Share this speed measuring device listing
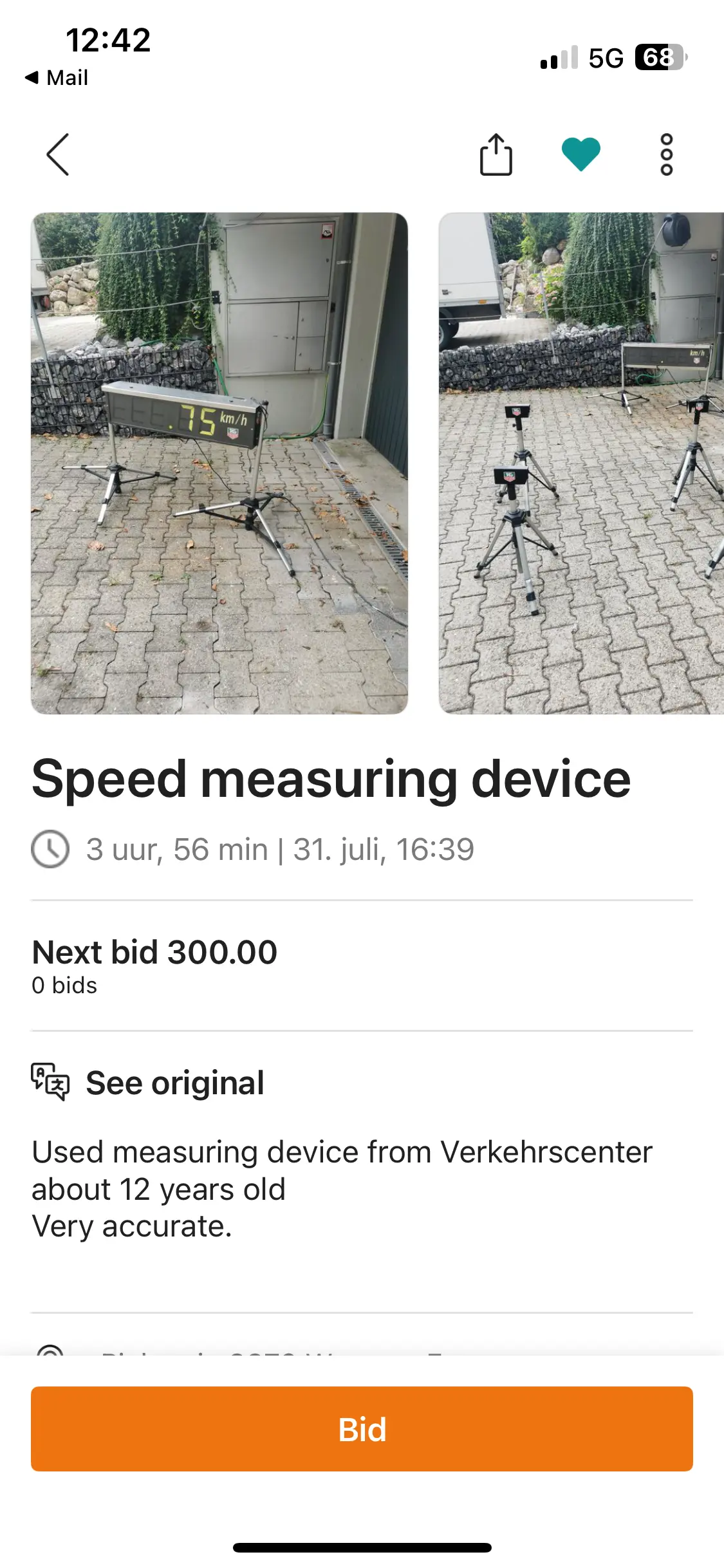The width and height of the screenshot is (724, 1568). click(496, 154)
